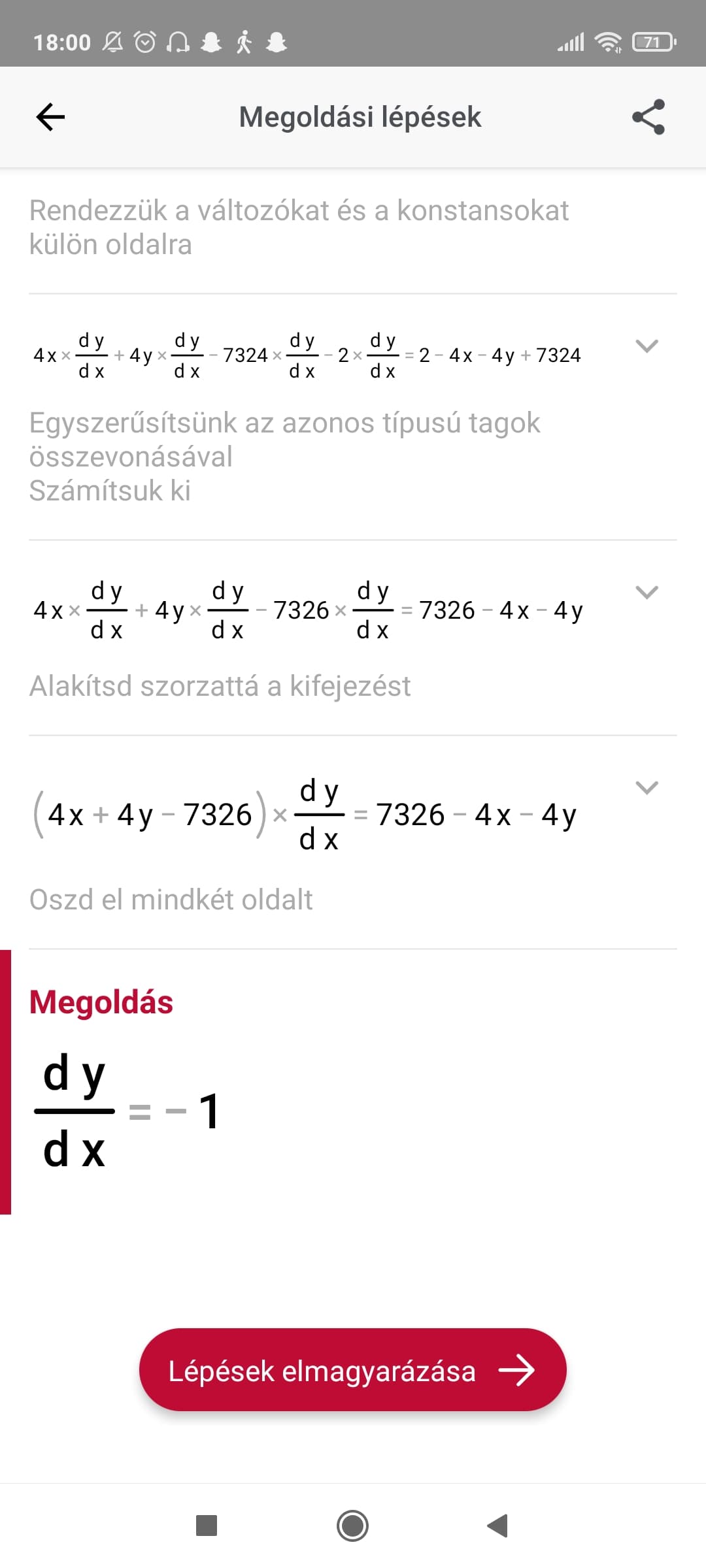Screen dimensions: 706x1568
Task: Share the solution steps
Action: [648, 117]
